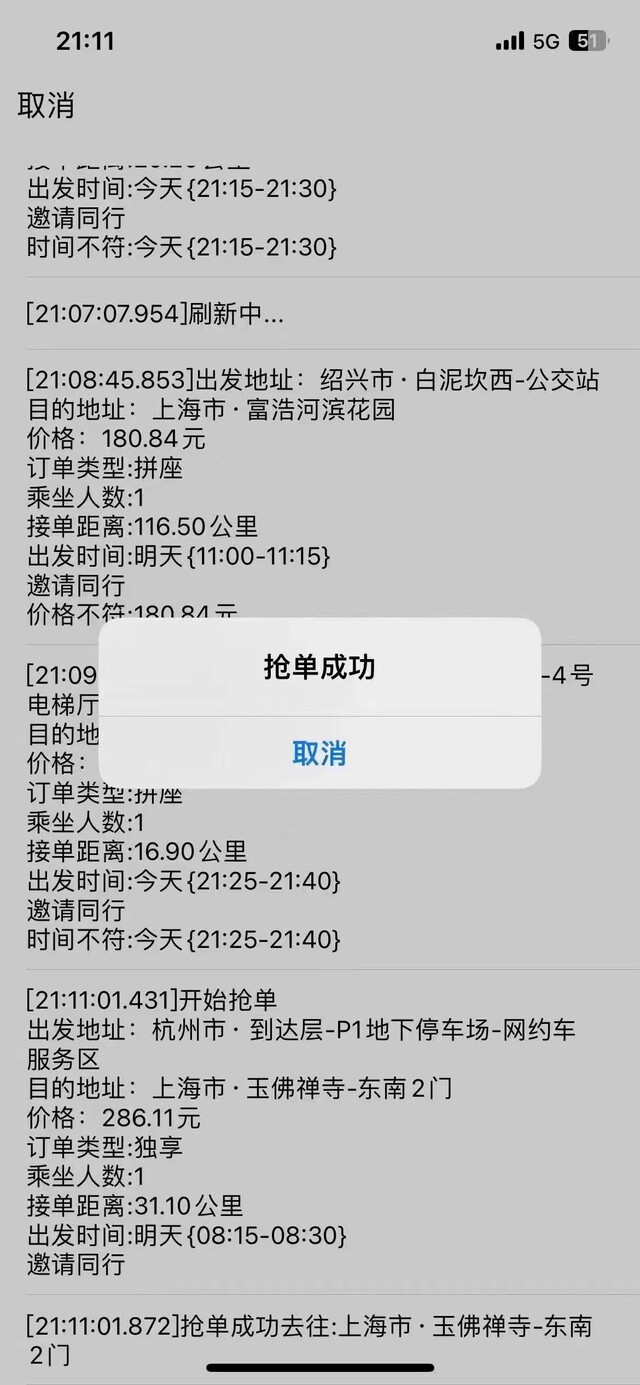Screen dimensions: 640x1385
Task: Tap 取消 in the top-left corner
Action: (x=46, y=105)
